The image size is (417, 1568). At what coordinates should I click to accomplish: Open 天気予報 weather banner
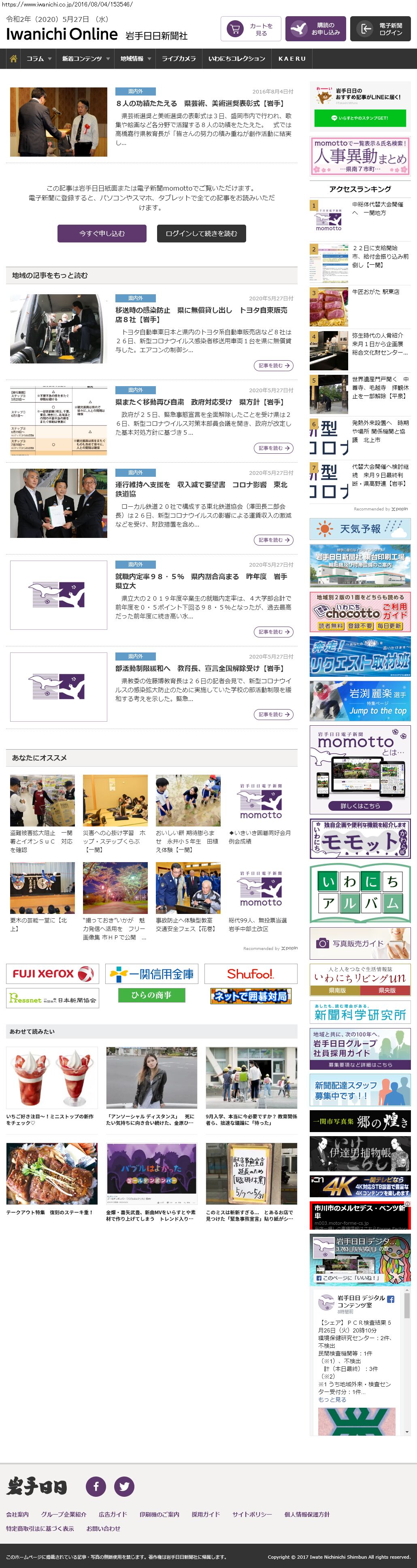(x=360, y=529)
